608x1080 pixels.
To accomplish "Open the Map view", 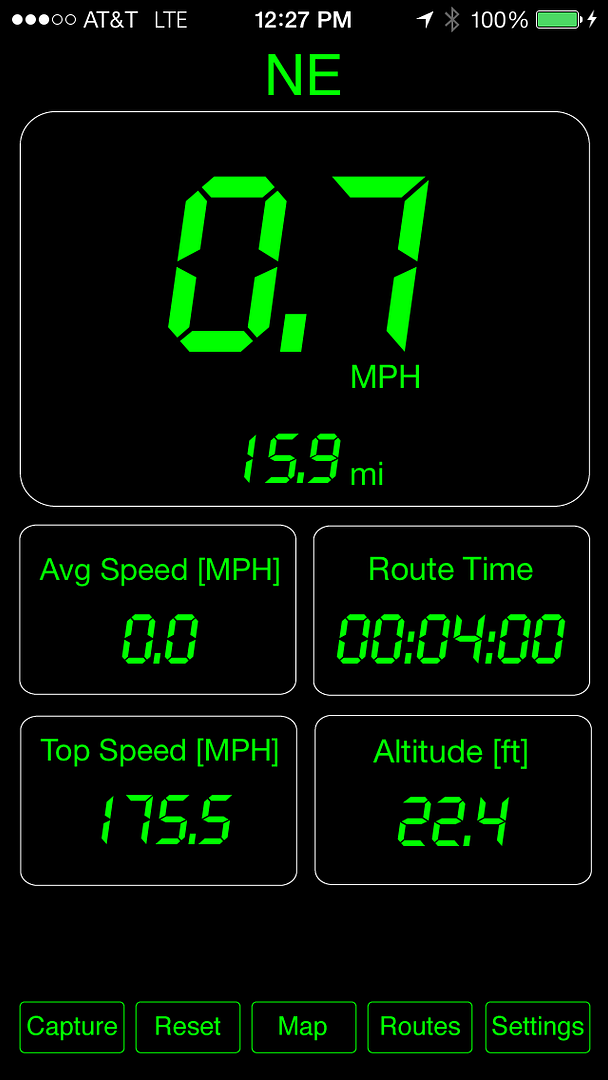I will [x=303, y=1027].
